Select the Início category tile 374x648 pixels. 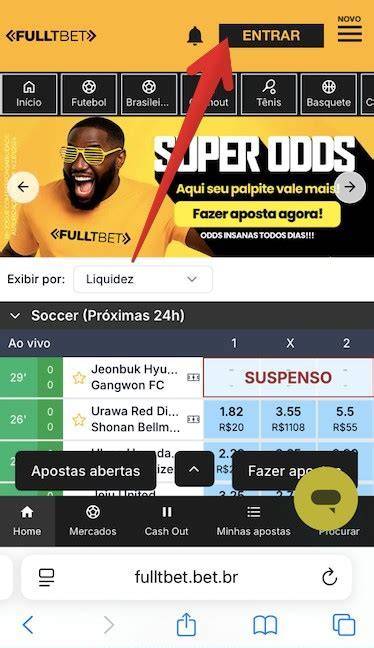click(29, 94)
